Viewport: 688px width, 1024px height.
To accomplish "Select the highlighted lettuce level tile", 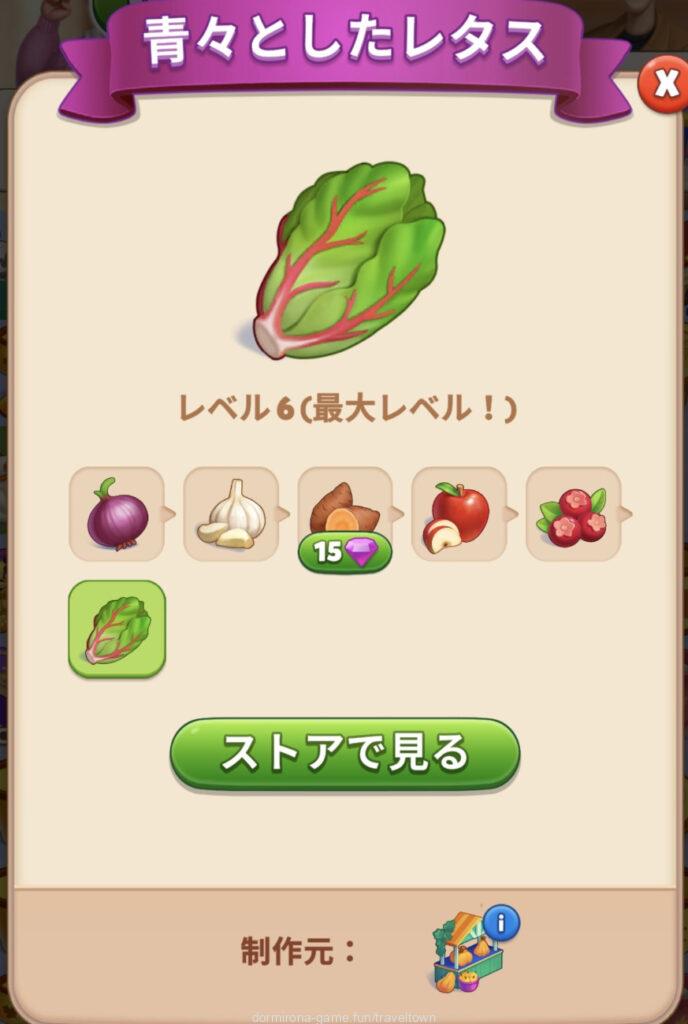I will click(x=117, y=629).
